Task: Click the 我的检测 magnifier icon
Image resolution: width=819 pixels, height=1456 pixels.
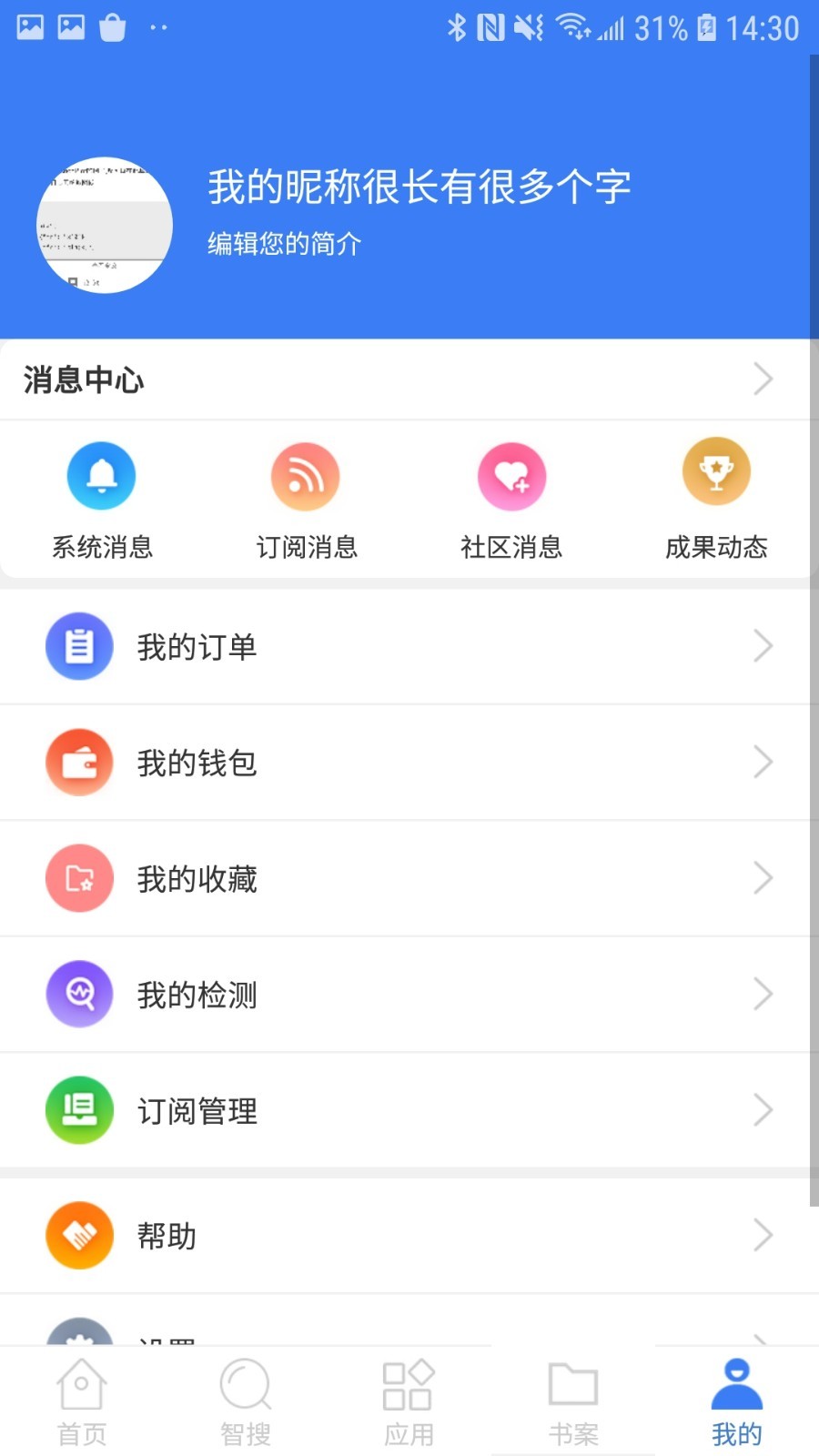Action: click(79, 994)
